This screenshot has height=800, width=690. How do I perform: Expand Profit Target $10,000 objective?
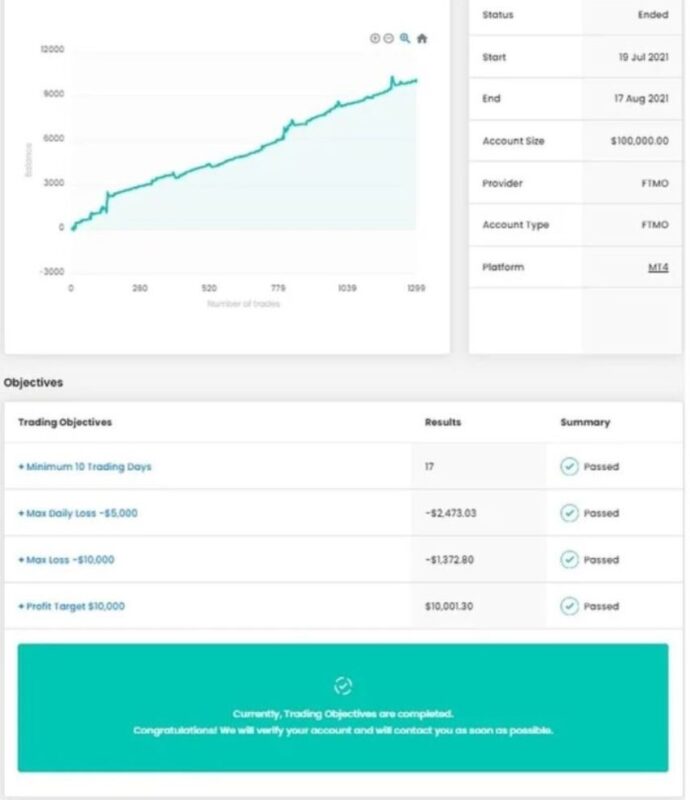click(72, 606)
